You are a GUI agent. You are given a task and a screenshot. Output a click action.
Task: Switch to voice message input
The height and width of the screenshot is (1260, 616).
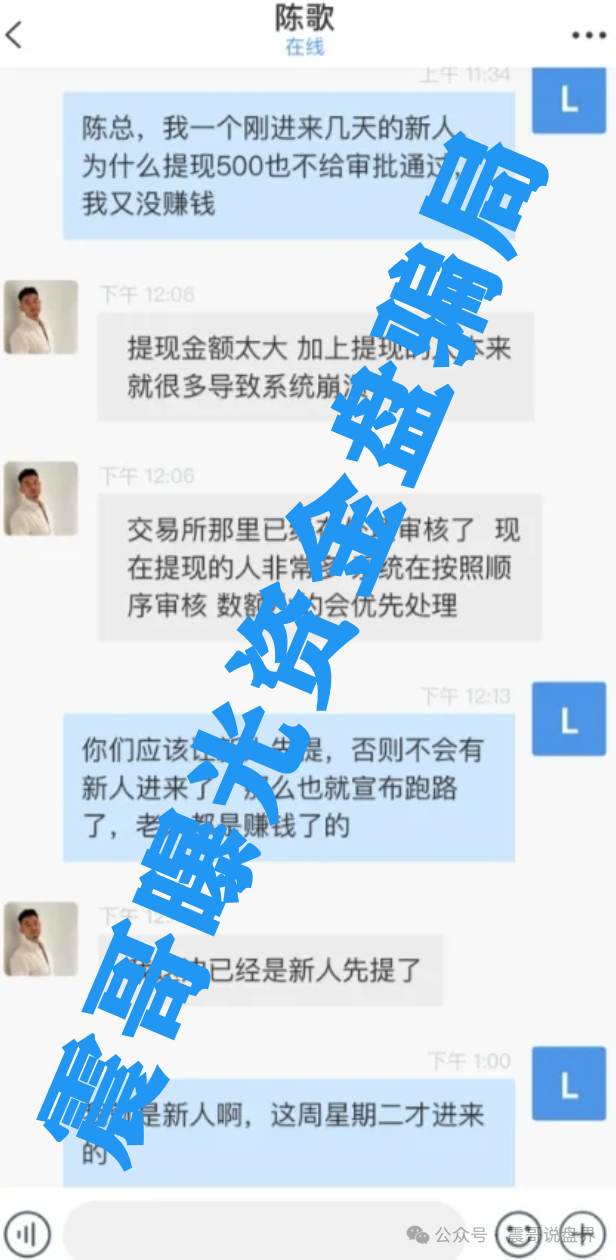tap(31, 1230)
